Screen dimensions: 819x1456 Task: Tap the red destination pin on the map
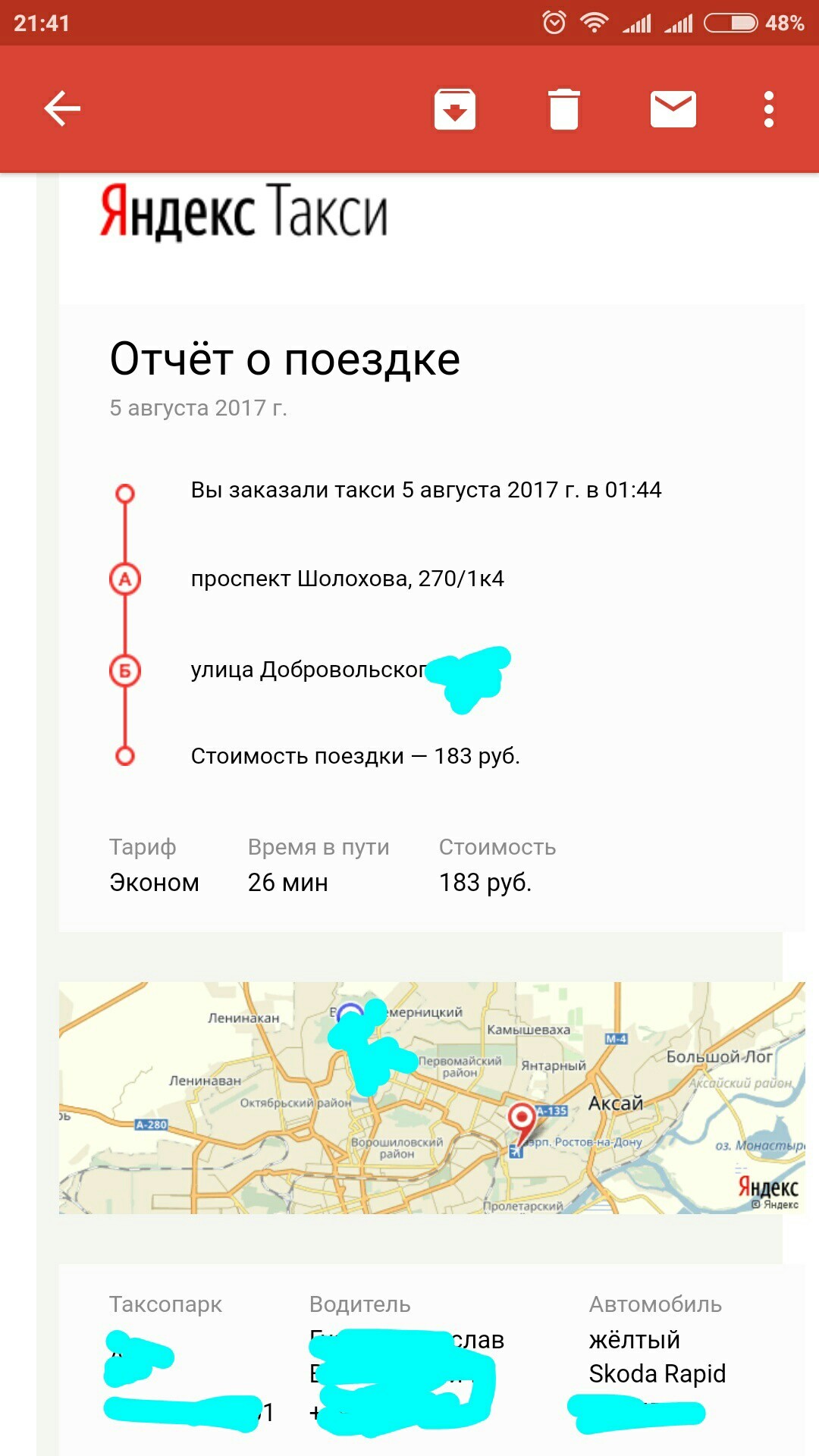tap(522, 1115)
